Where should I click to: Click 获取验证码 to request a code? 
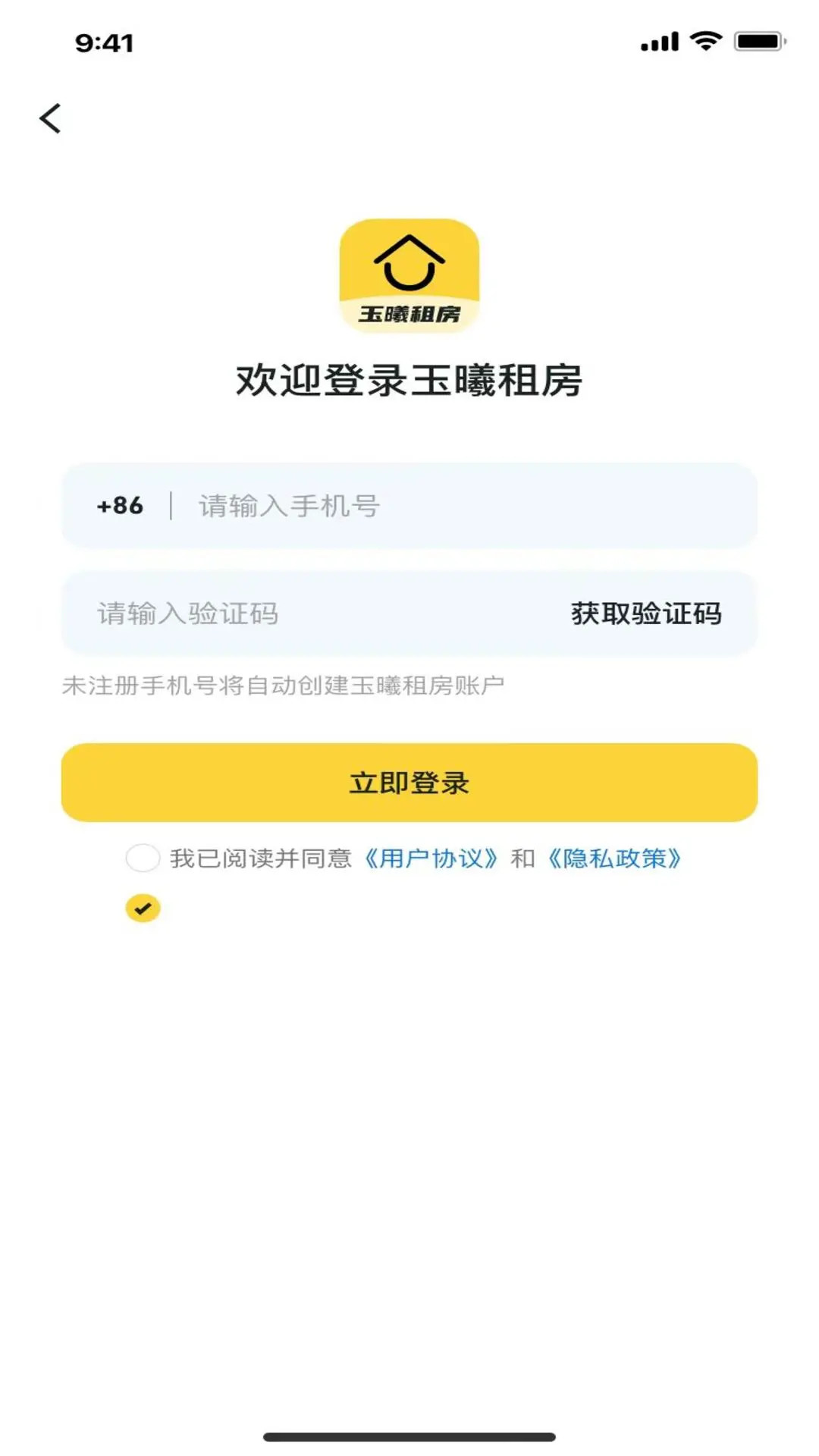(x=645, y=614)
